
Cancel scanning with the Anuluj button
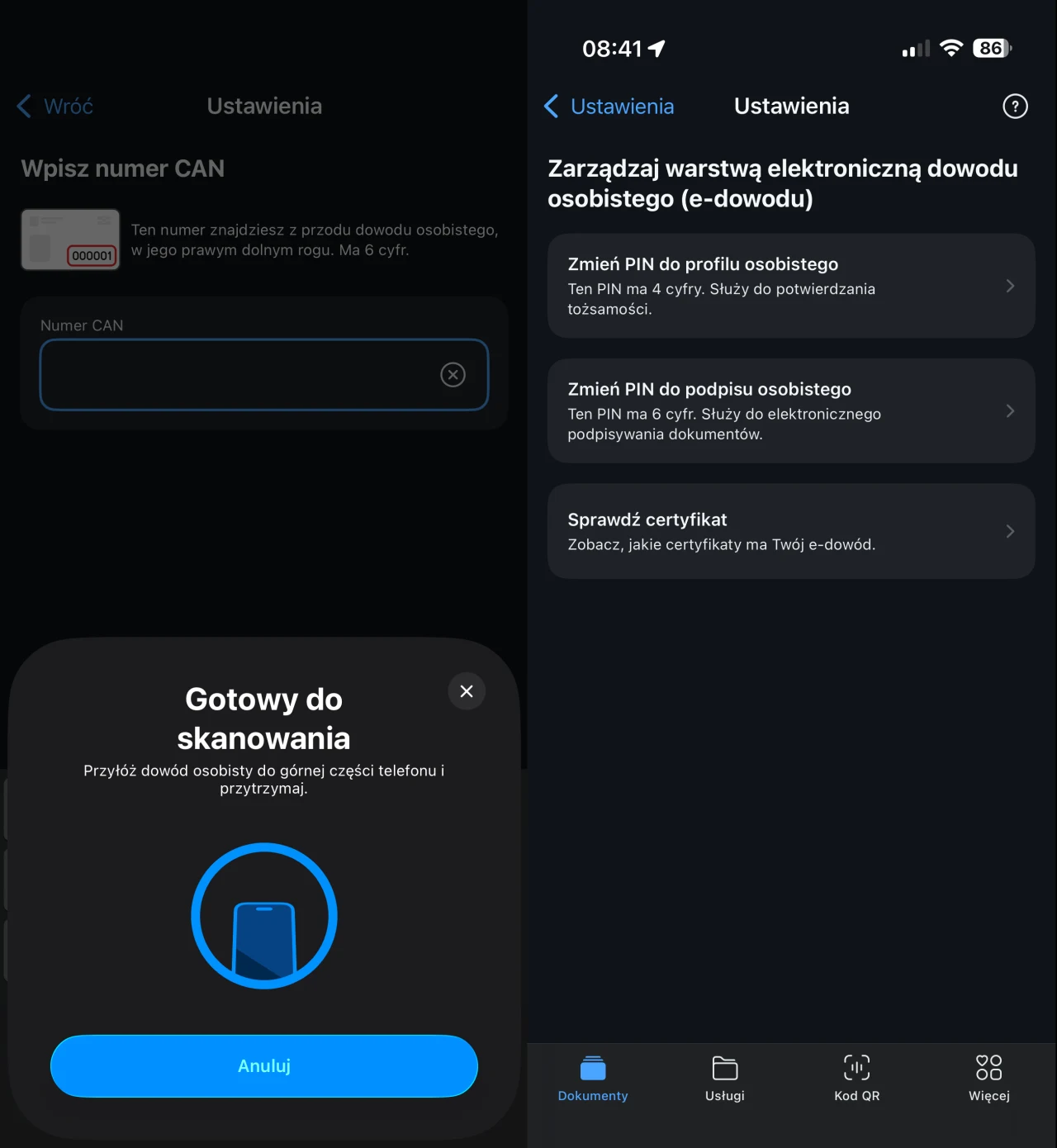click(264, 1065)
